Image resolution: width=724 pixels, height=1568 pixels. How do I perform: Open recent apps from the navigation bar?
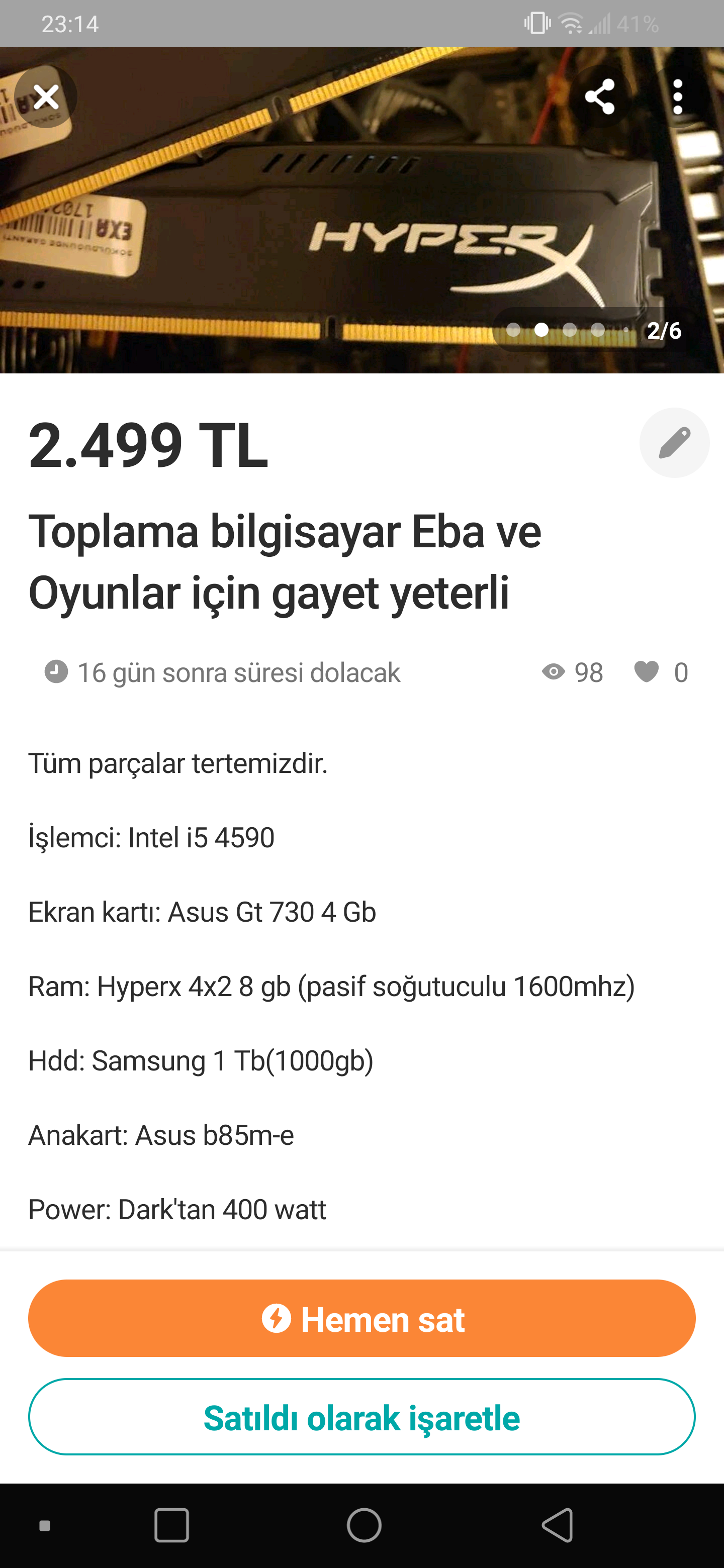pos(172,1525)
